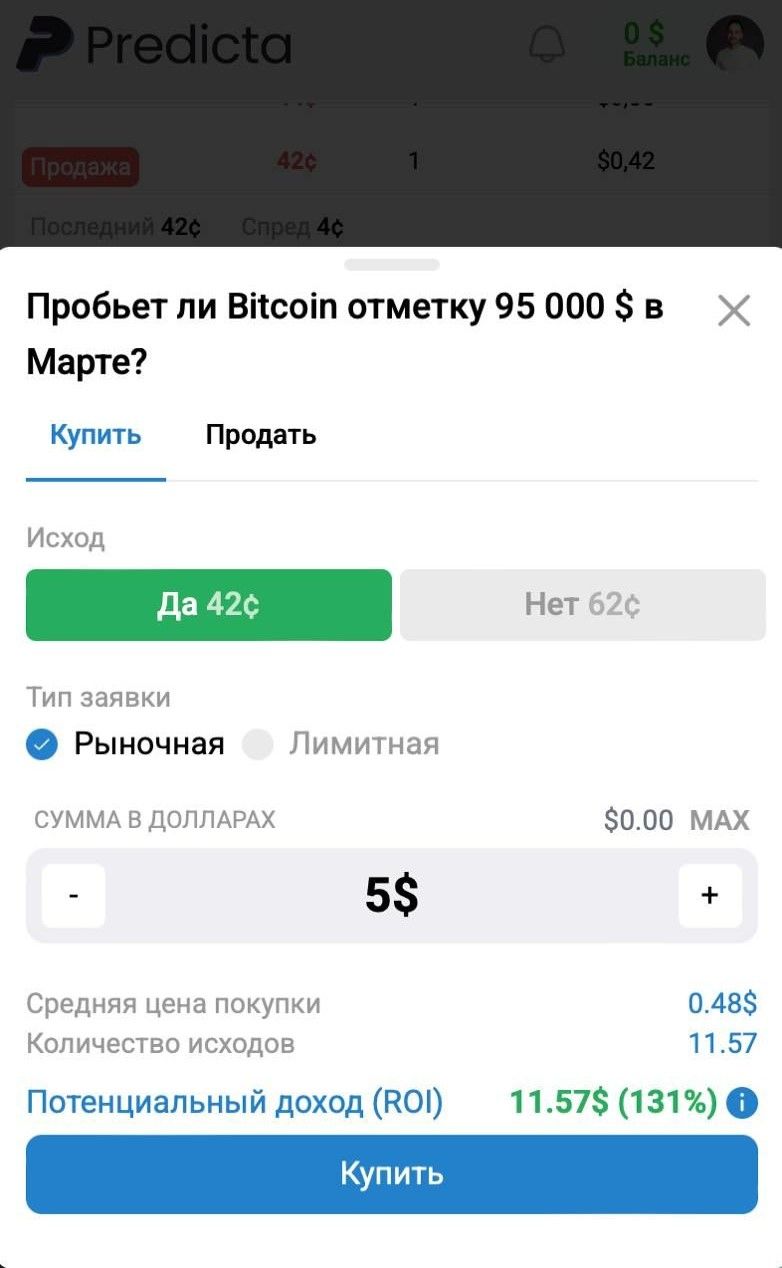
Task: Close the bet dialog with the X
Action: tap(733, 310)
